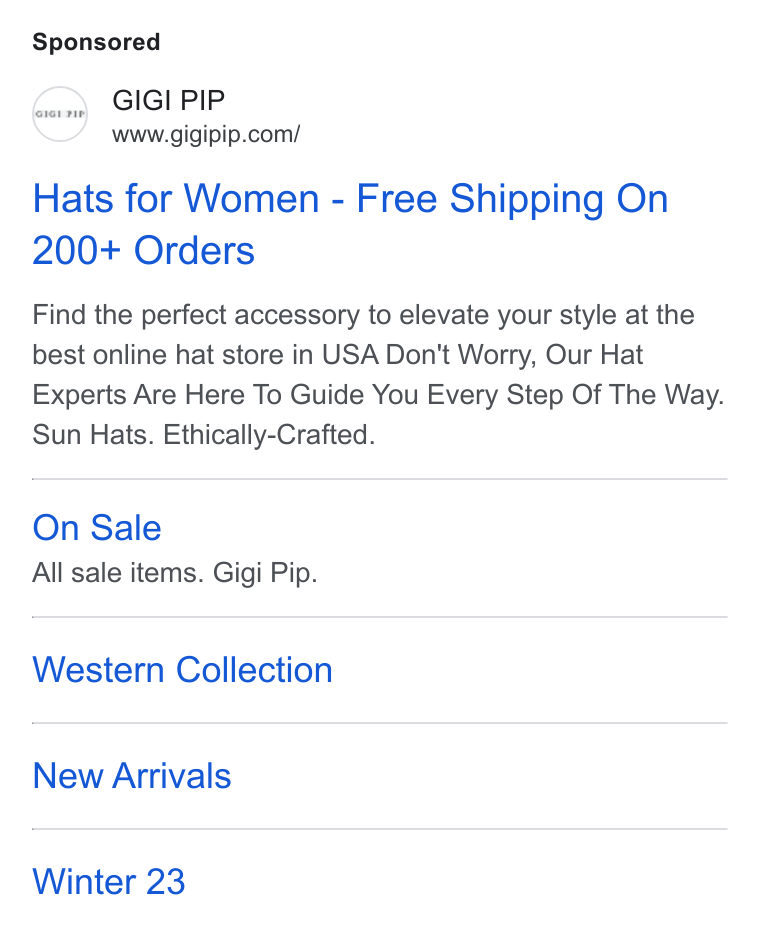The width and height of the screenshot is (760, 934).
Task: Open the Winter 23 sitelink
Action: (109, 882)
